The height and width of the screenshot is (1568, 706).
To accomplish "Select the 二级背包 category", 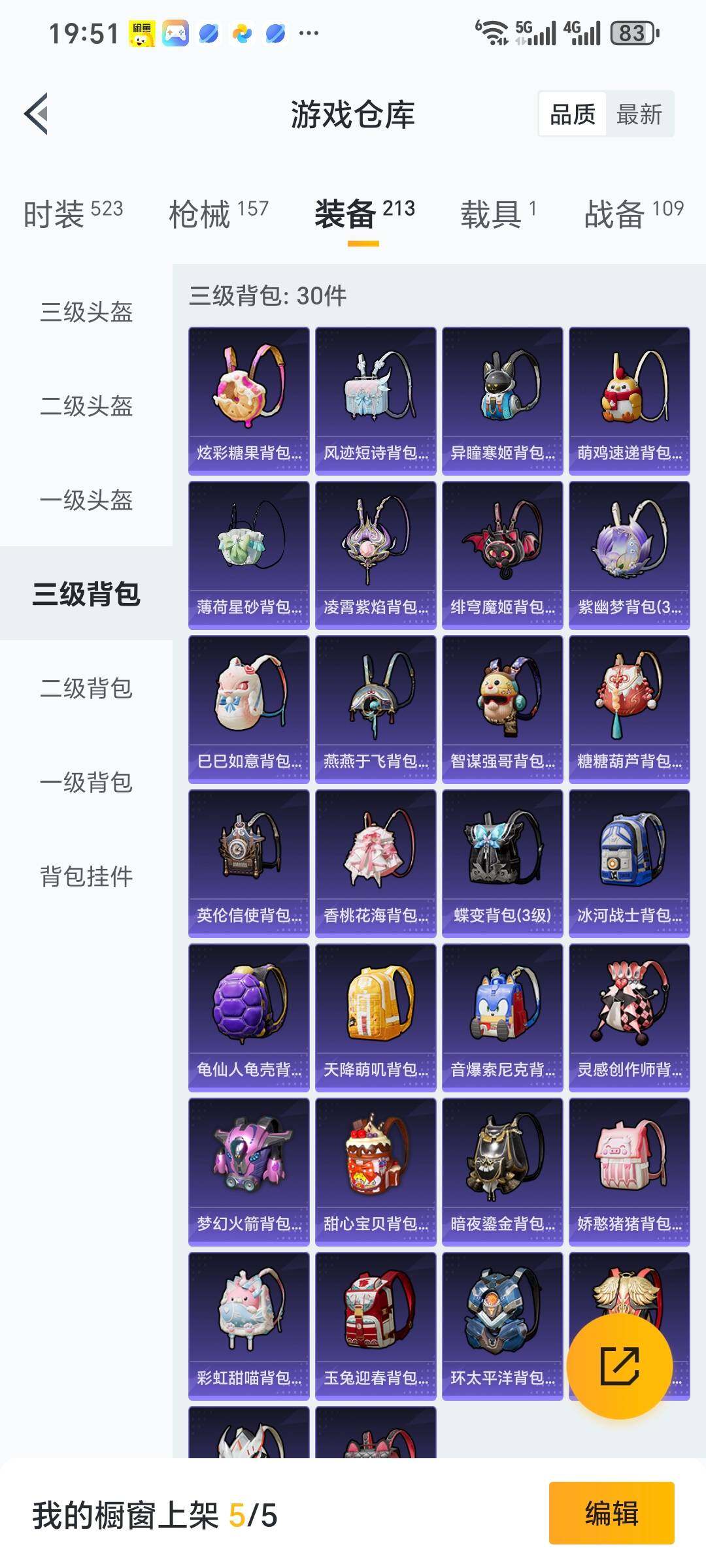I will pos(86,688).
